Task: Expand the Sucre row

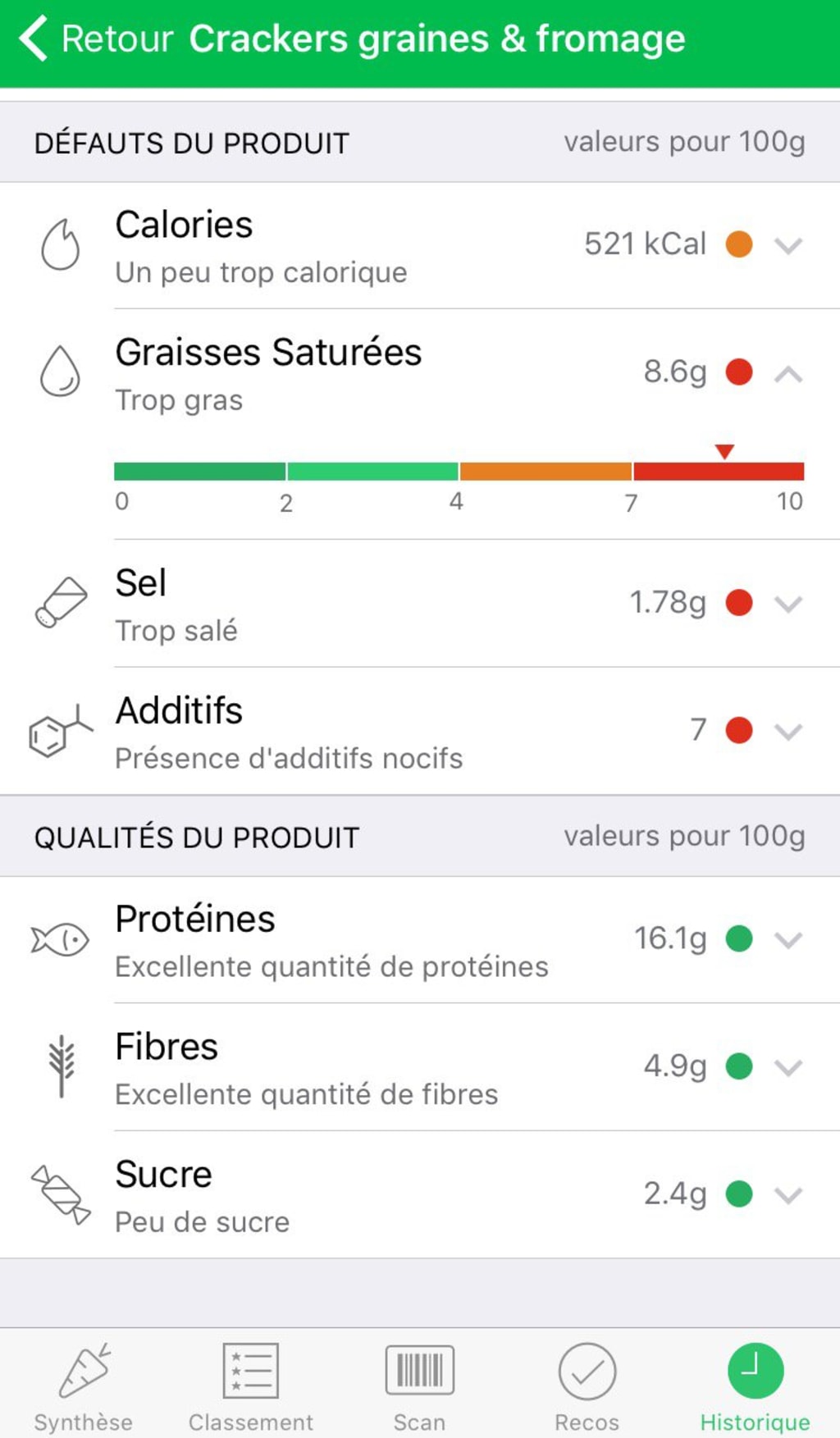Action: pos(787,1195)
